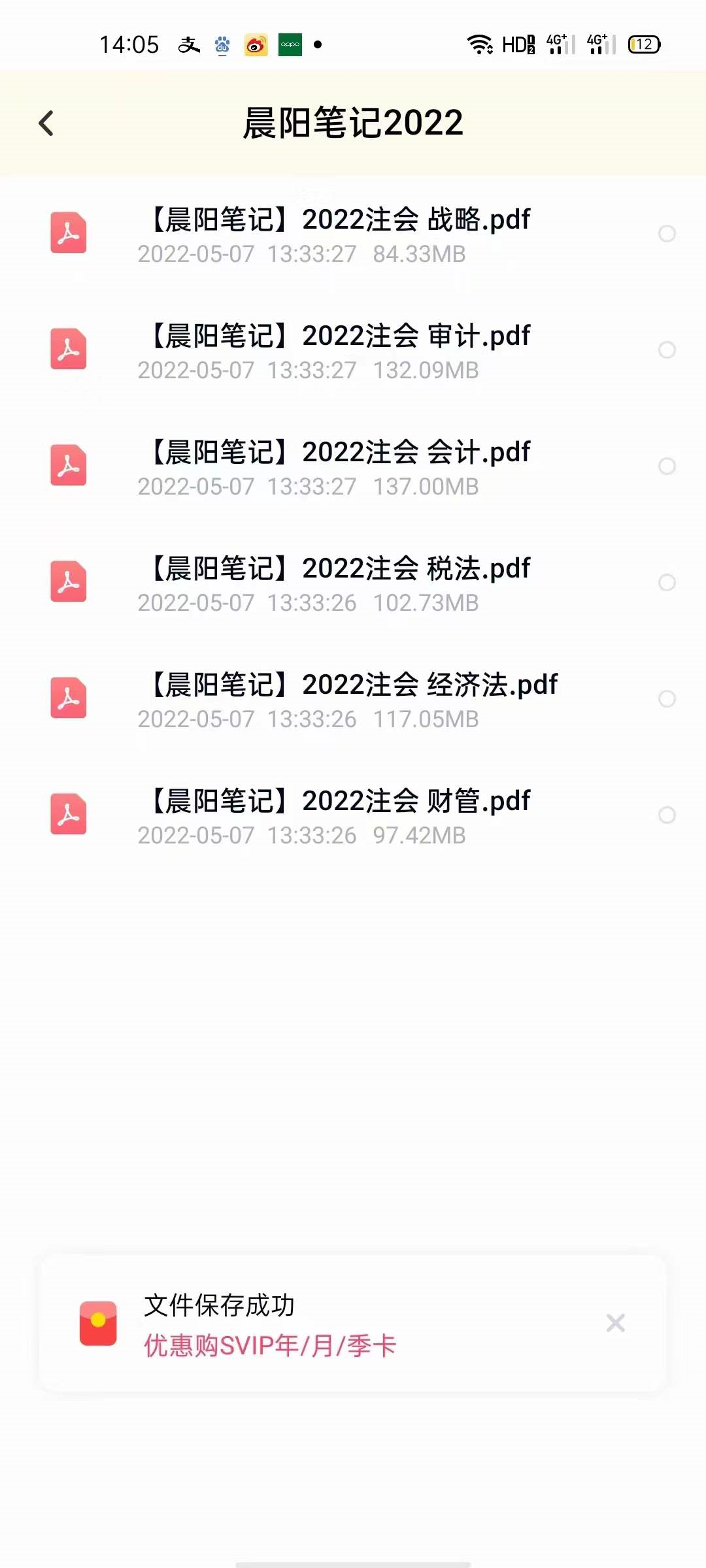Image resolution: width=706 pixels, height=1568 pixels.
Task: Open the 晨阳笔记2022 title bar
Action: pos(353,123)
